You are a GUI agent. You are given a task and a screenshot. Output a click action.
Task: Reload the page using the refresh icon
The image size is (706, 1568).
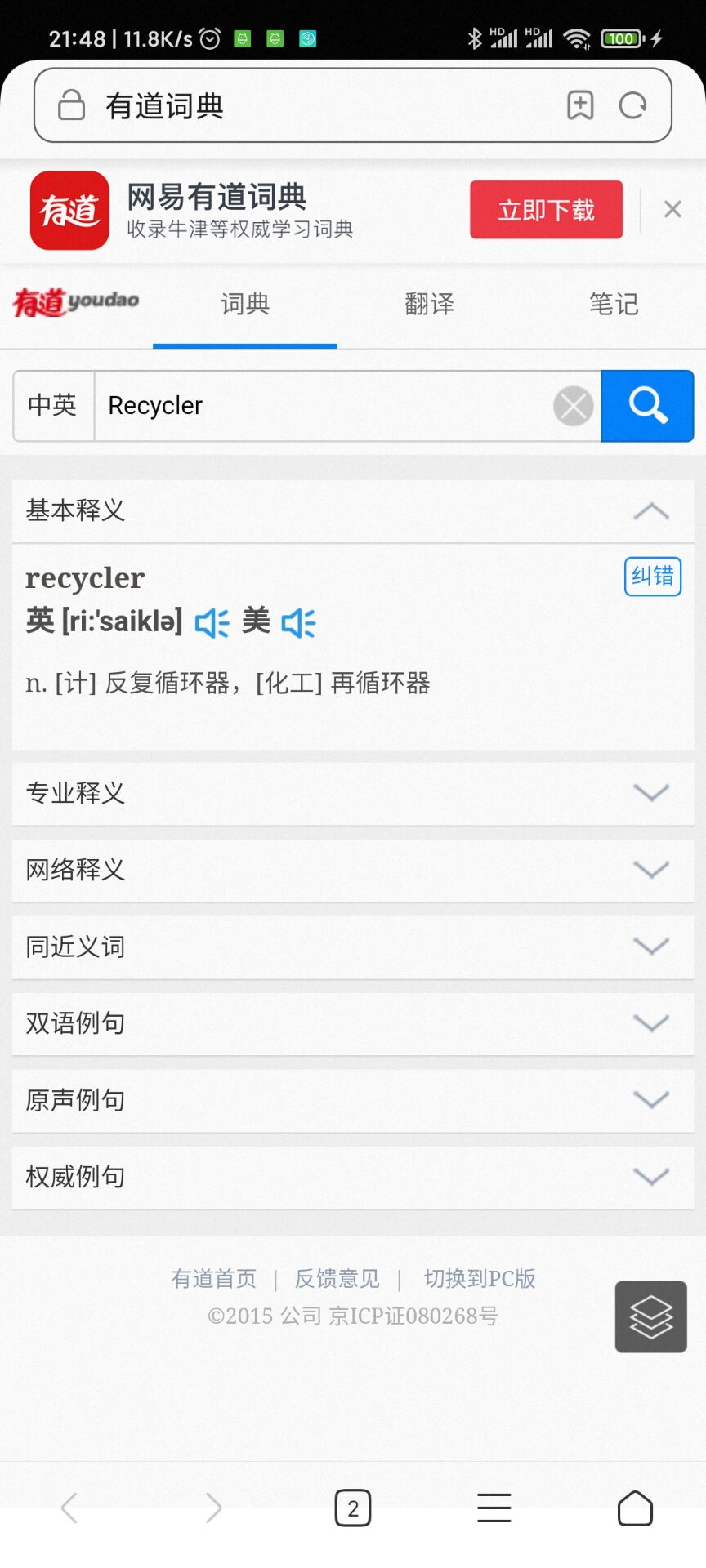coord(633,105)
